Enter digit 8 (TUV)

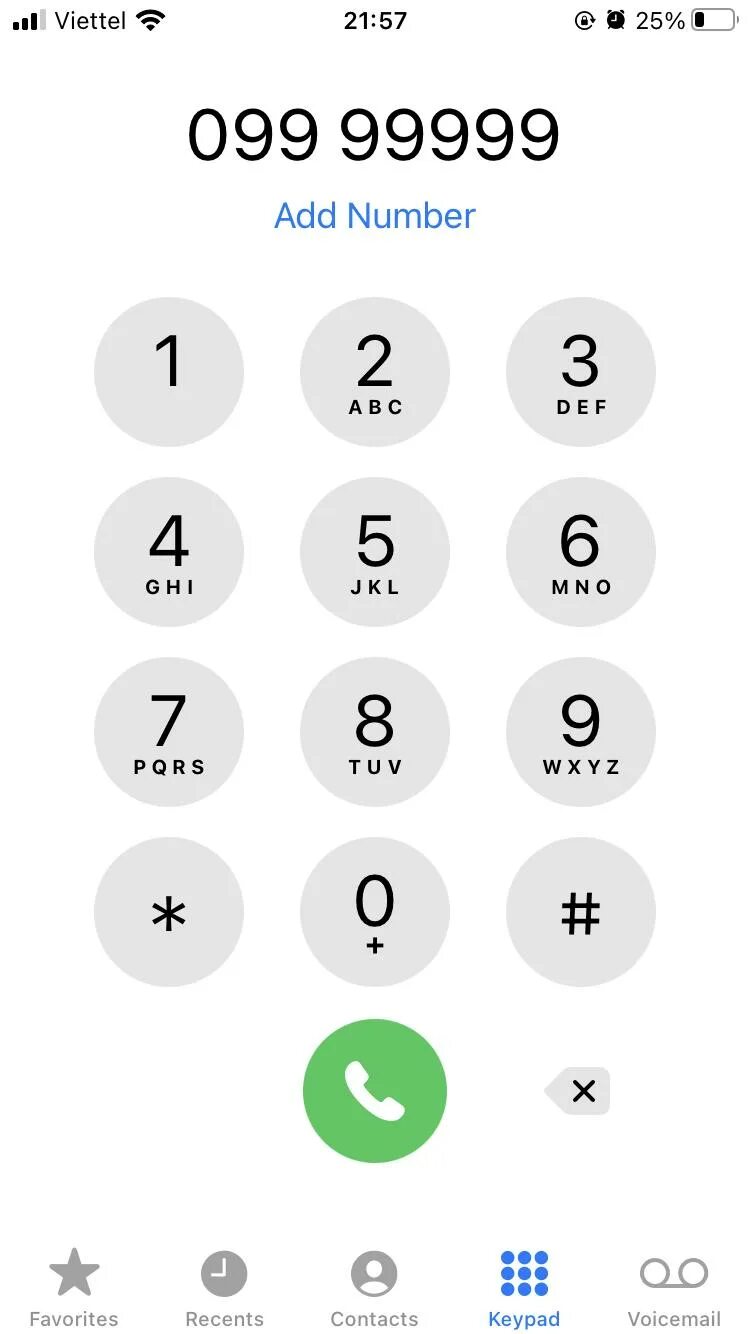click(375, 732)
